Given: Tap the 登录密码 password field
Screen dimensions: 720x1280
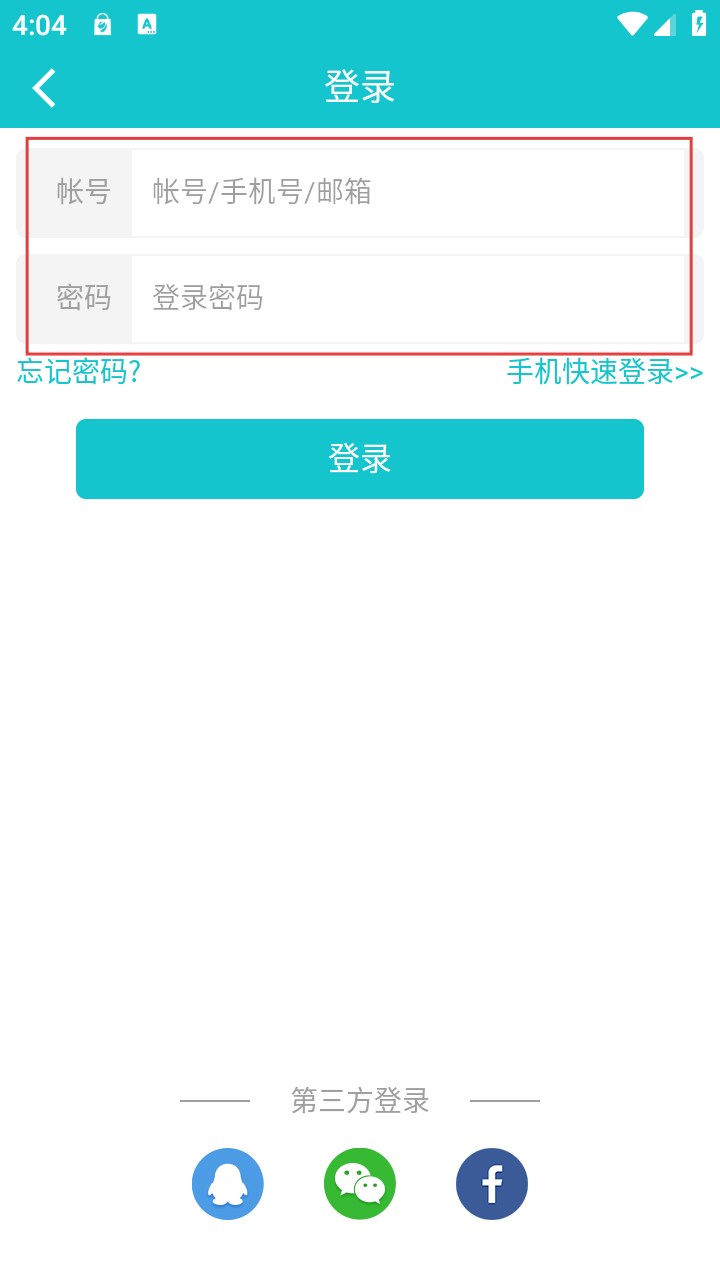Looking at the screenshot, I should (x=407, y=298).
